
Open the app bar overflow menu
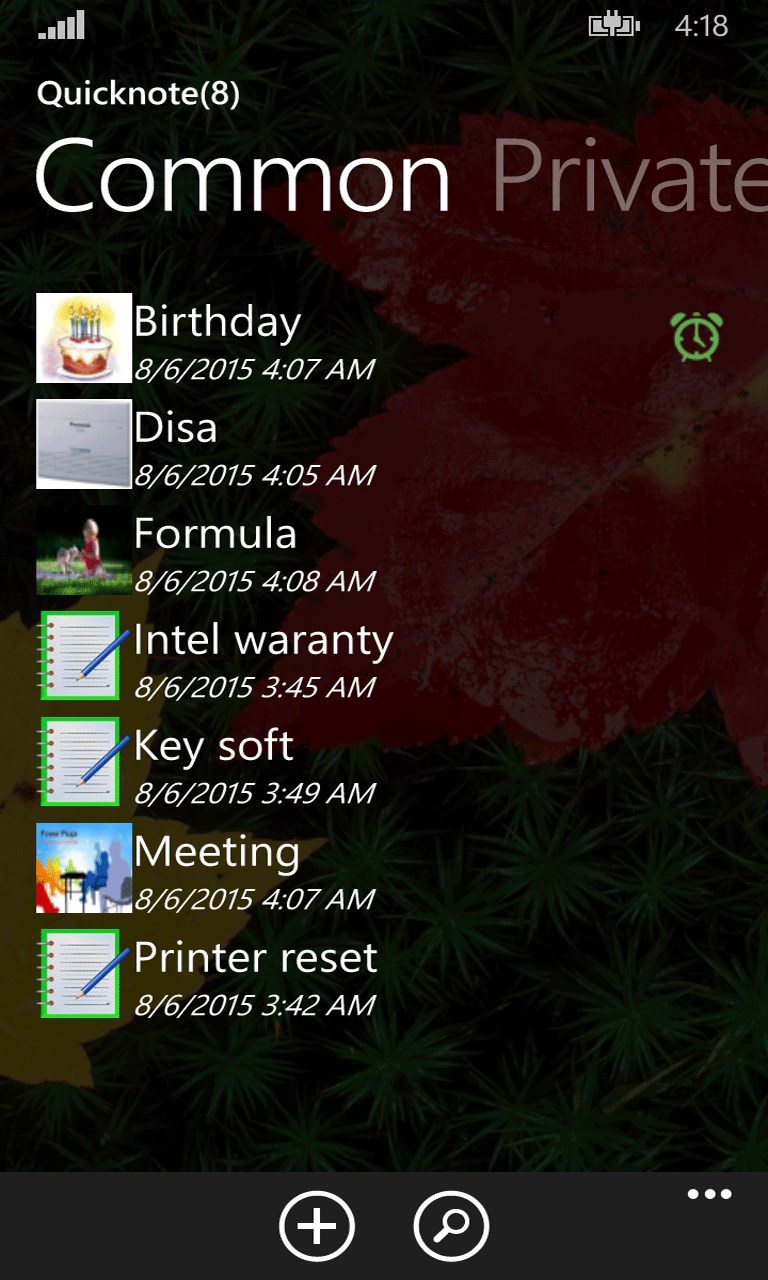coord(709,1194)
